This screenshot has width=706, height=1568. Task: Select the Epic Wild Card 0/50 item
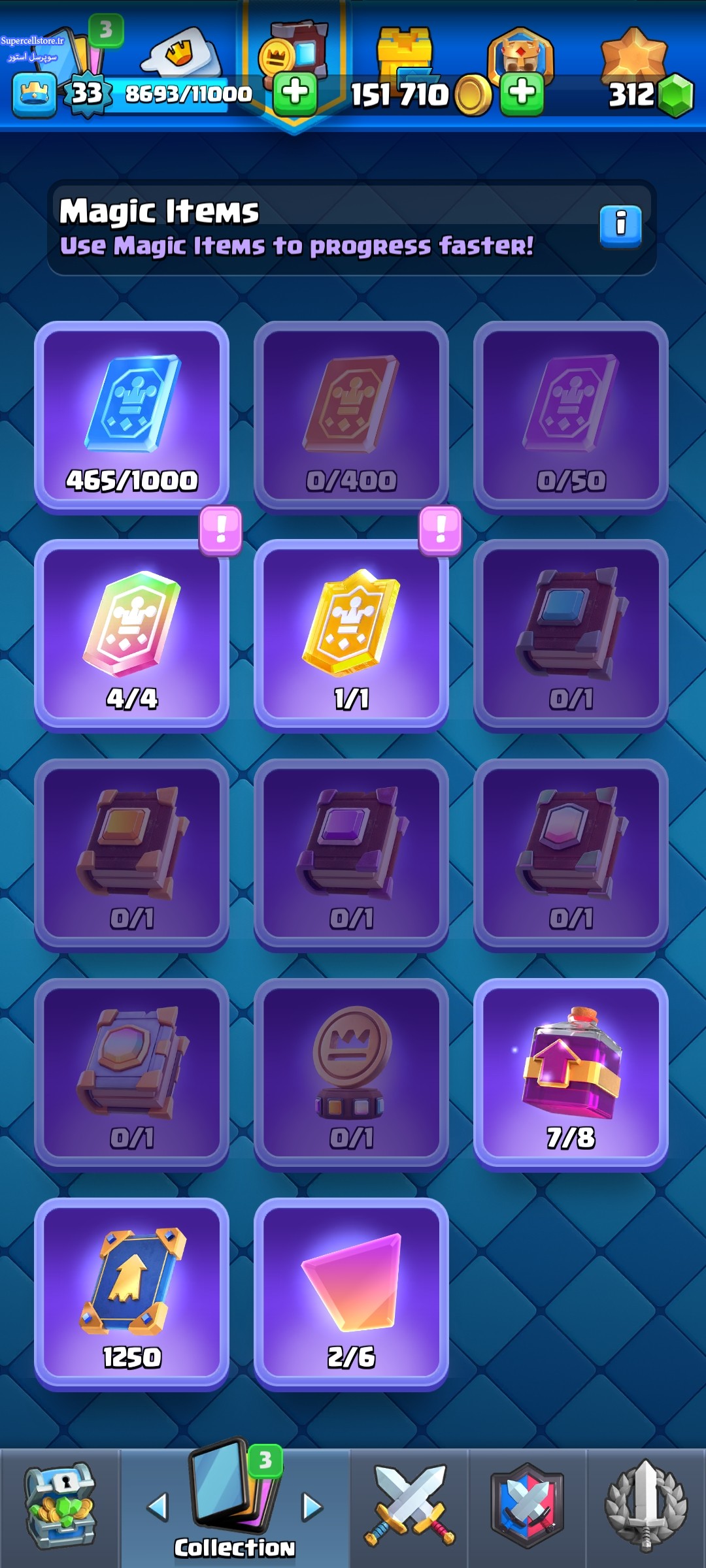[571, 417]
